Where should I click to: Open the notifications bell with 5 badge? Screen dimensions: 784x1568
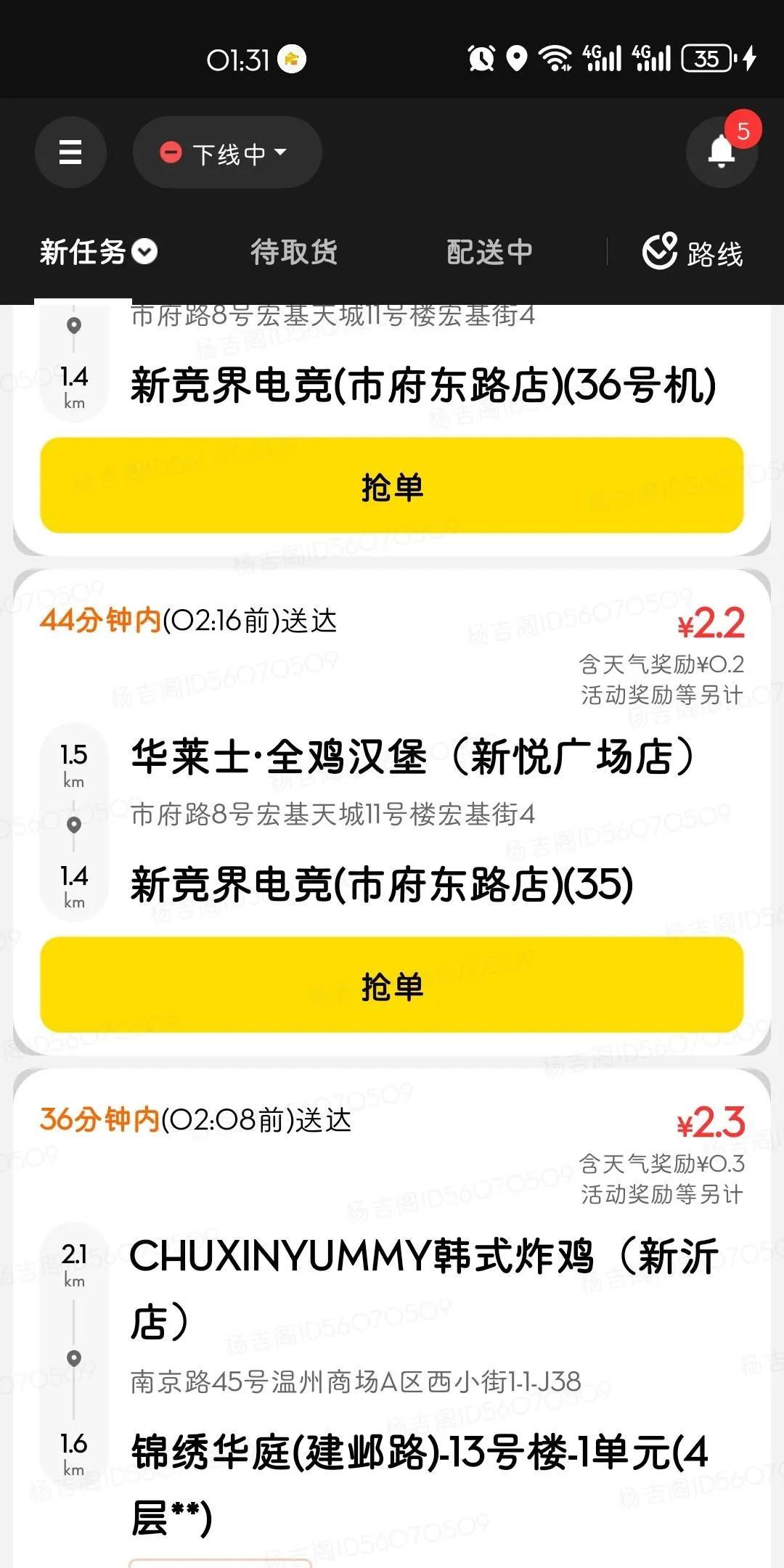[722, 152]
